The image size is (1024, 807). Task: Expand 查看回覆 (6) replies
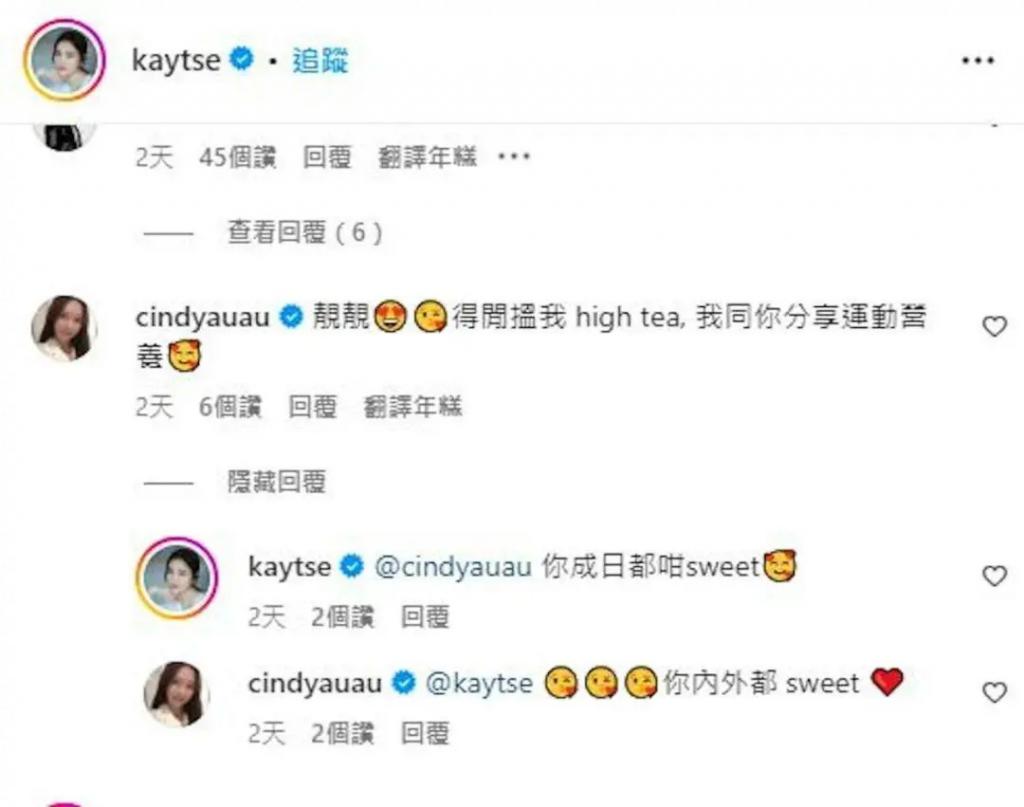305,233
